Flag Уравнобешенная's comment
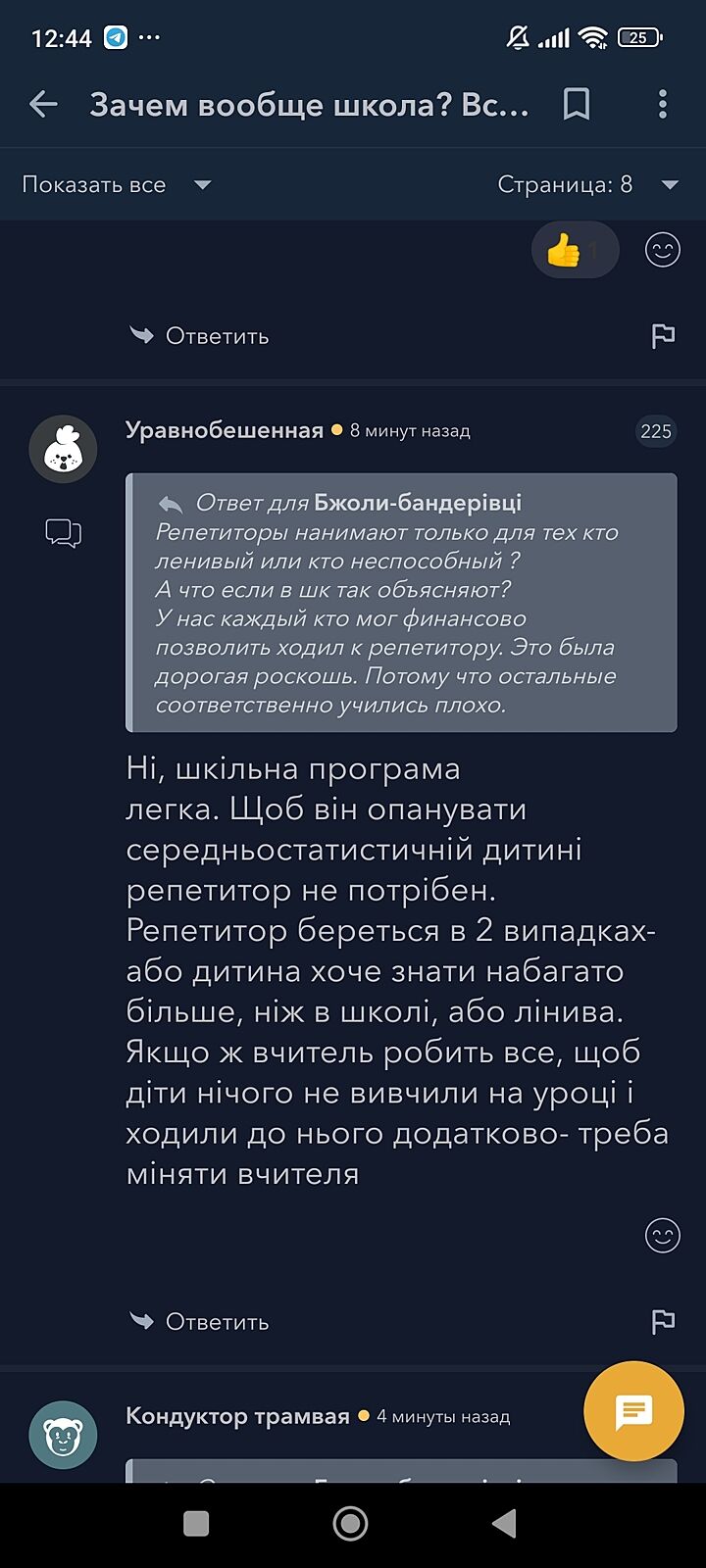 pyautogui.click(x=663, y=1322)
